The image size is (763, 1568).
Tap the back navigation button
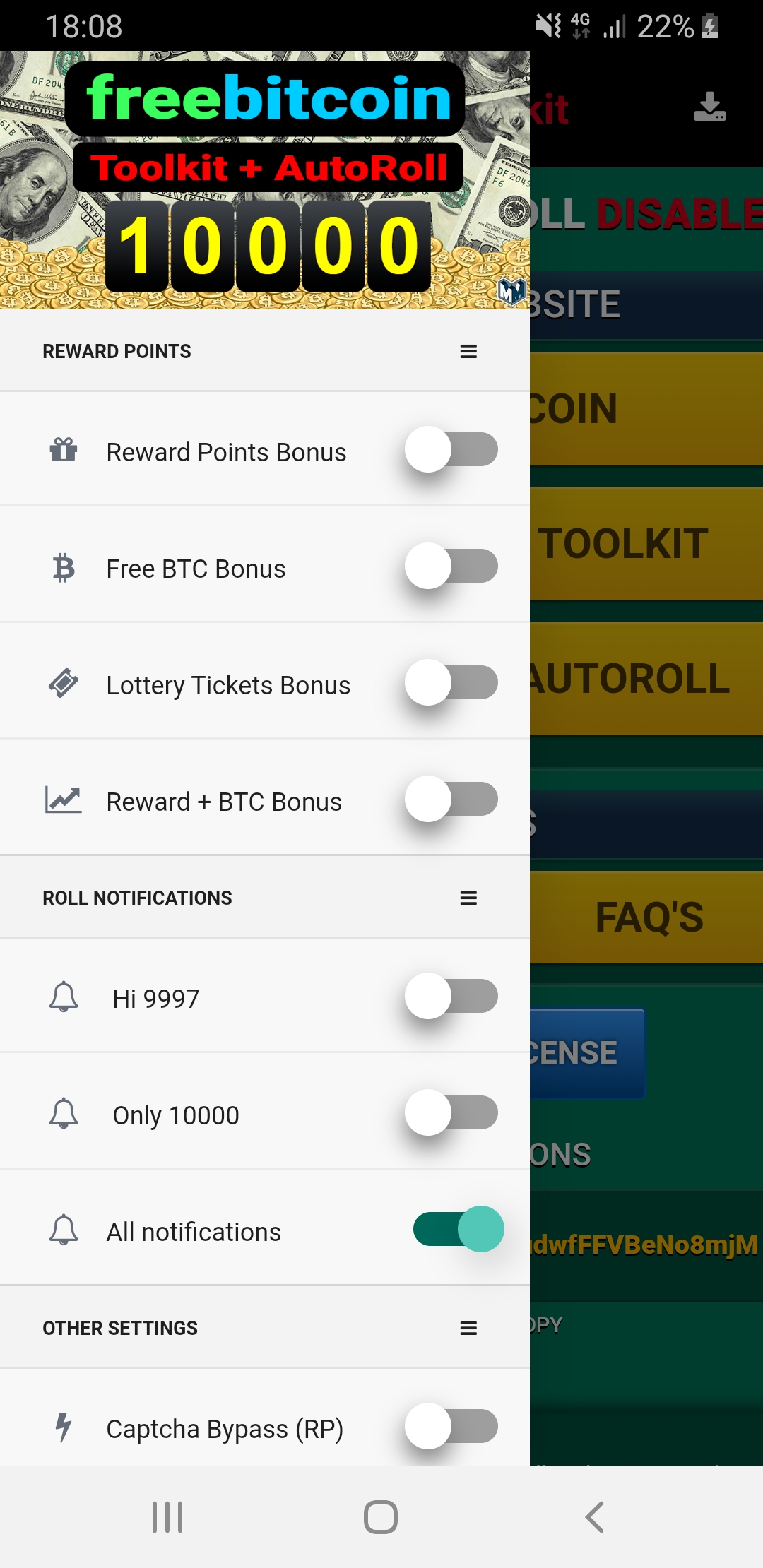click(x=593, y=1515)
